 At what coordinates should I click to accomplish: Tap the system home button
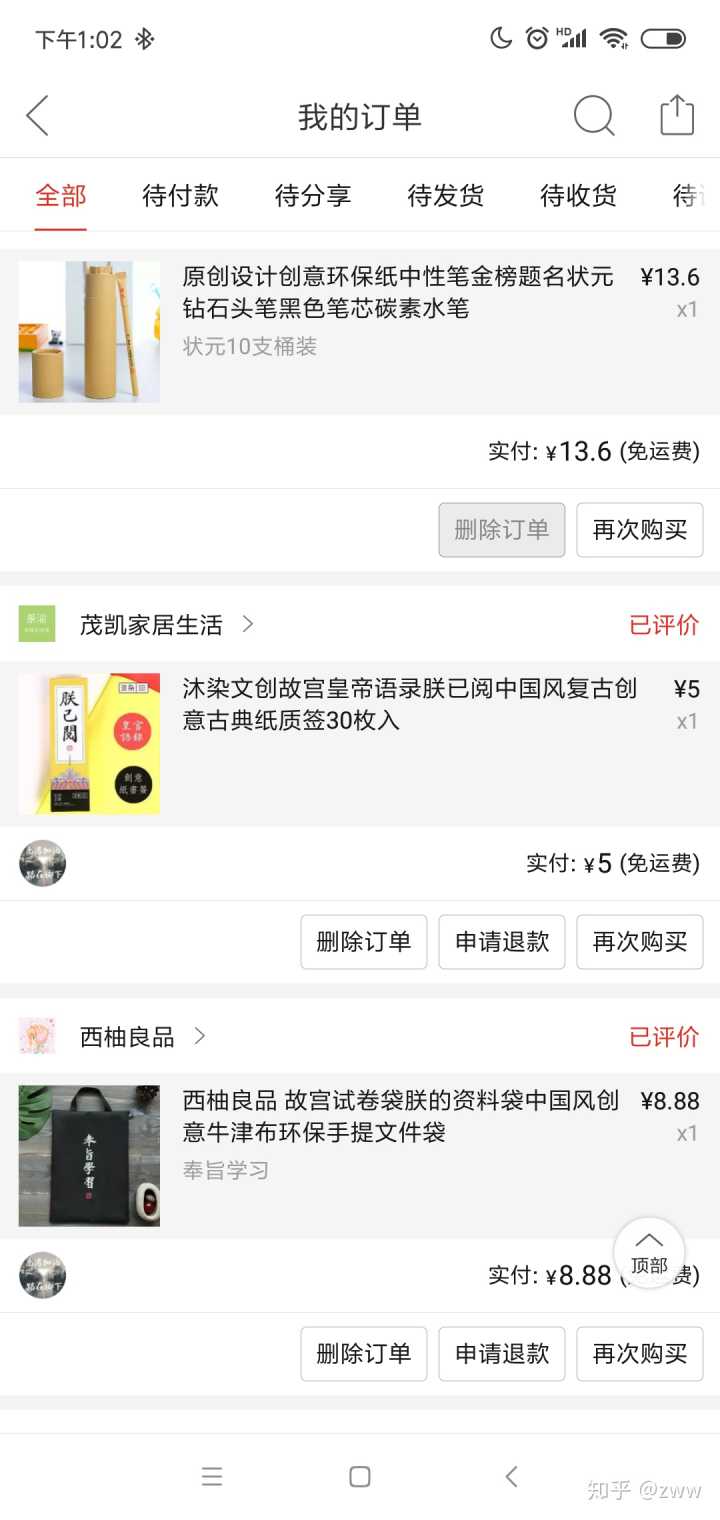(x=360, y=1476)
